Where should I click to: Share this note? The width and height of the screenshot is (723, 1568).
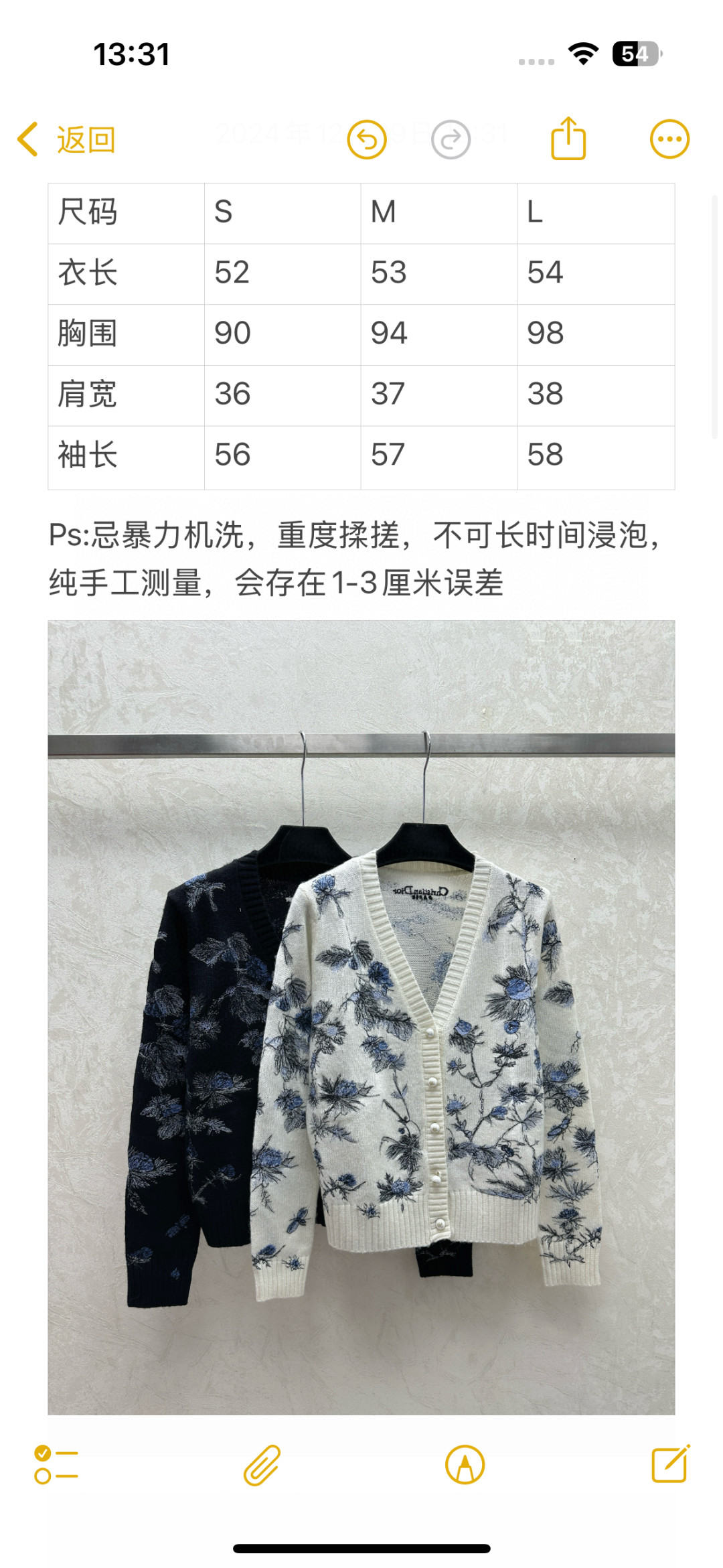(568, 139)
